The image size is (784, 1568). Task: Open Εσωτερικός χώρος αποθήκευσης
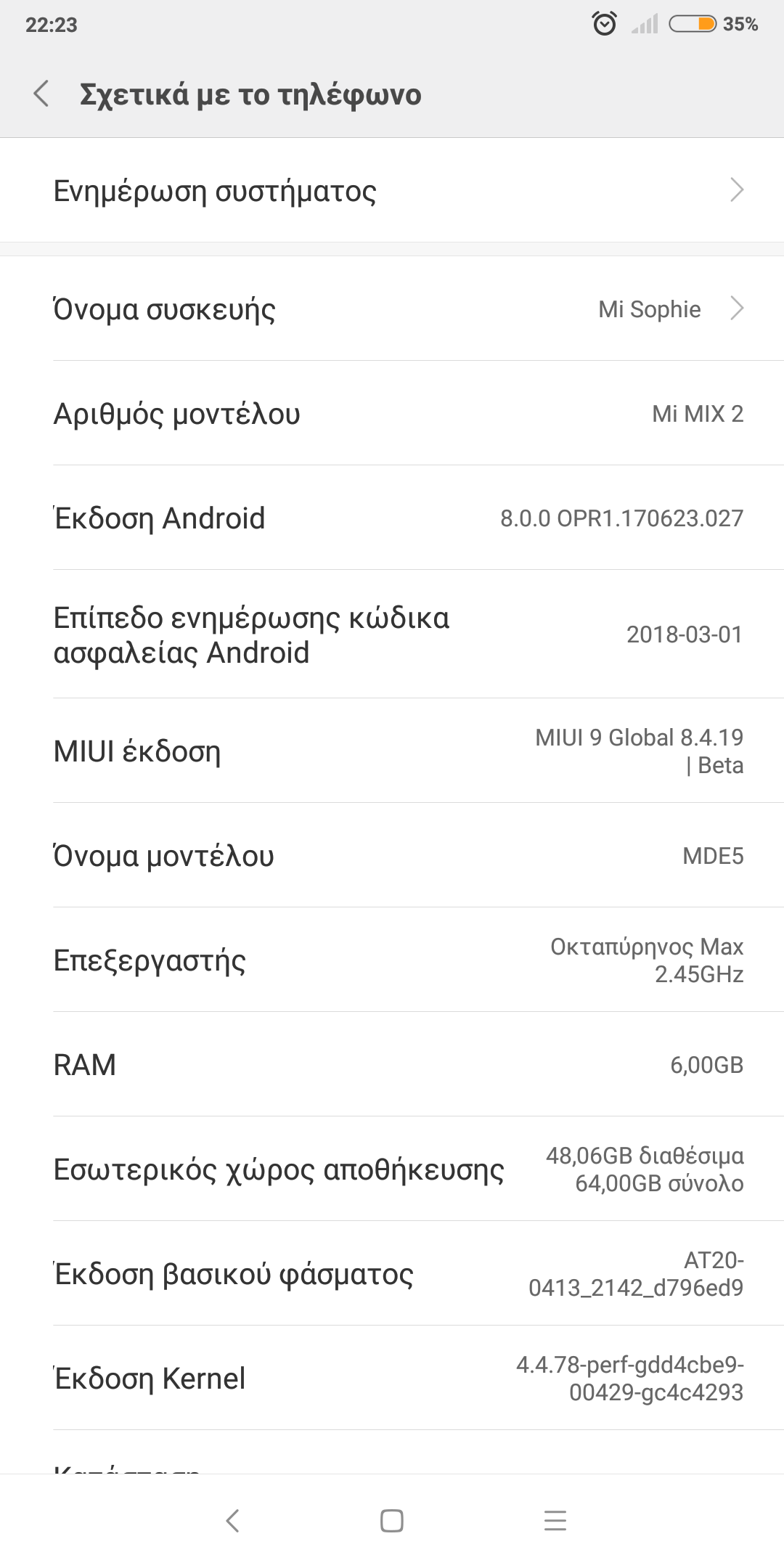pyautogui.click(x=392, y=1169)
